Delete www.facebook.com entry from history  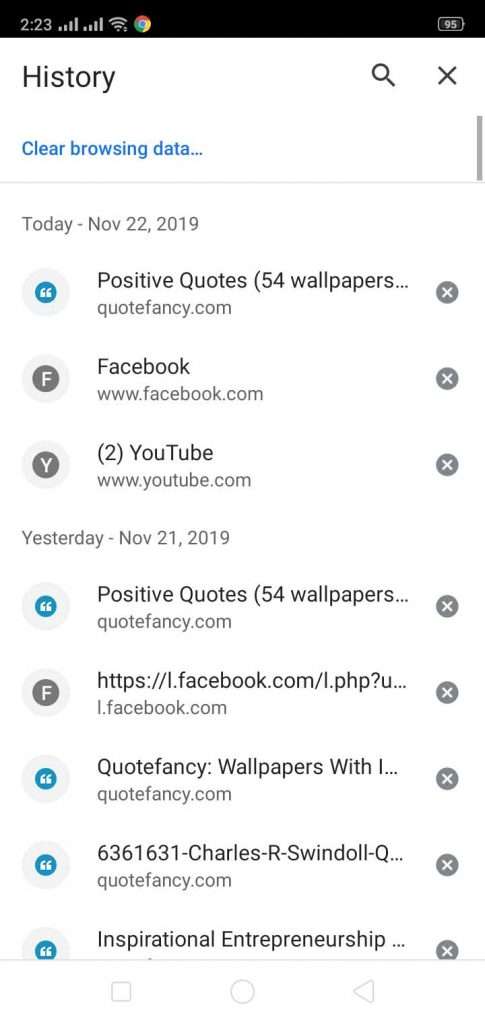tap(446, 379)
